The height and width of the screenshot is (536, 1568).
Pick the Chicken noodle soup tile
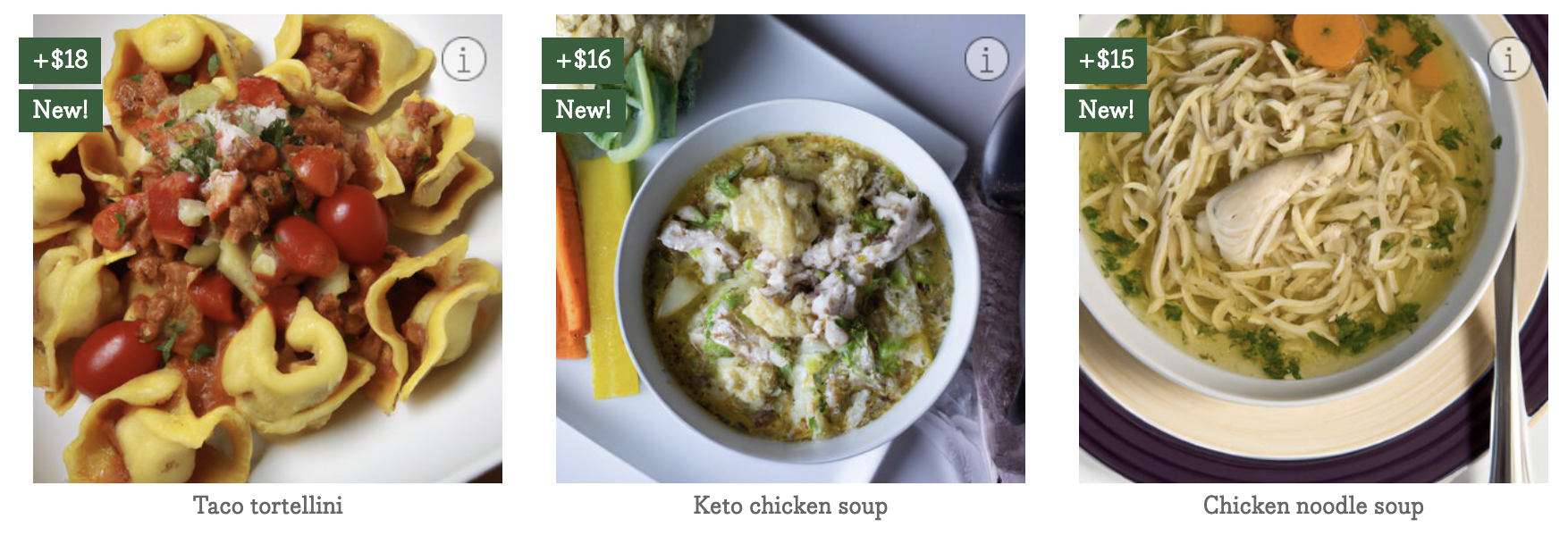coord(1312,268)
